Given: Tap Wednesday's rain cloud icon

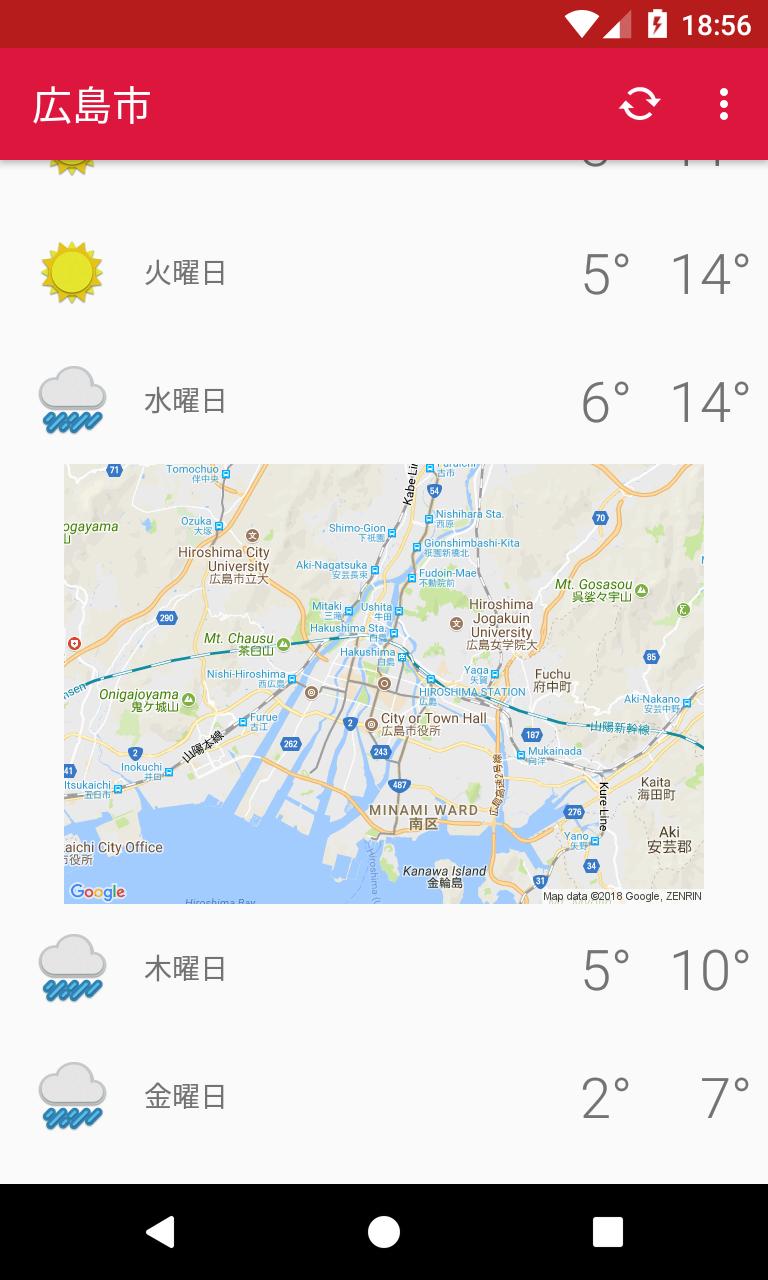Looking at the screenshot, I should coord(71,398).
